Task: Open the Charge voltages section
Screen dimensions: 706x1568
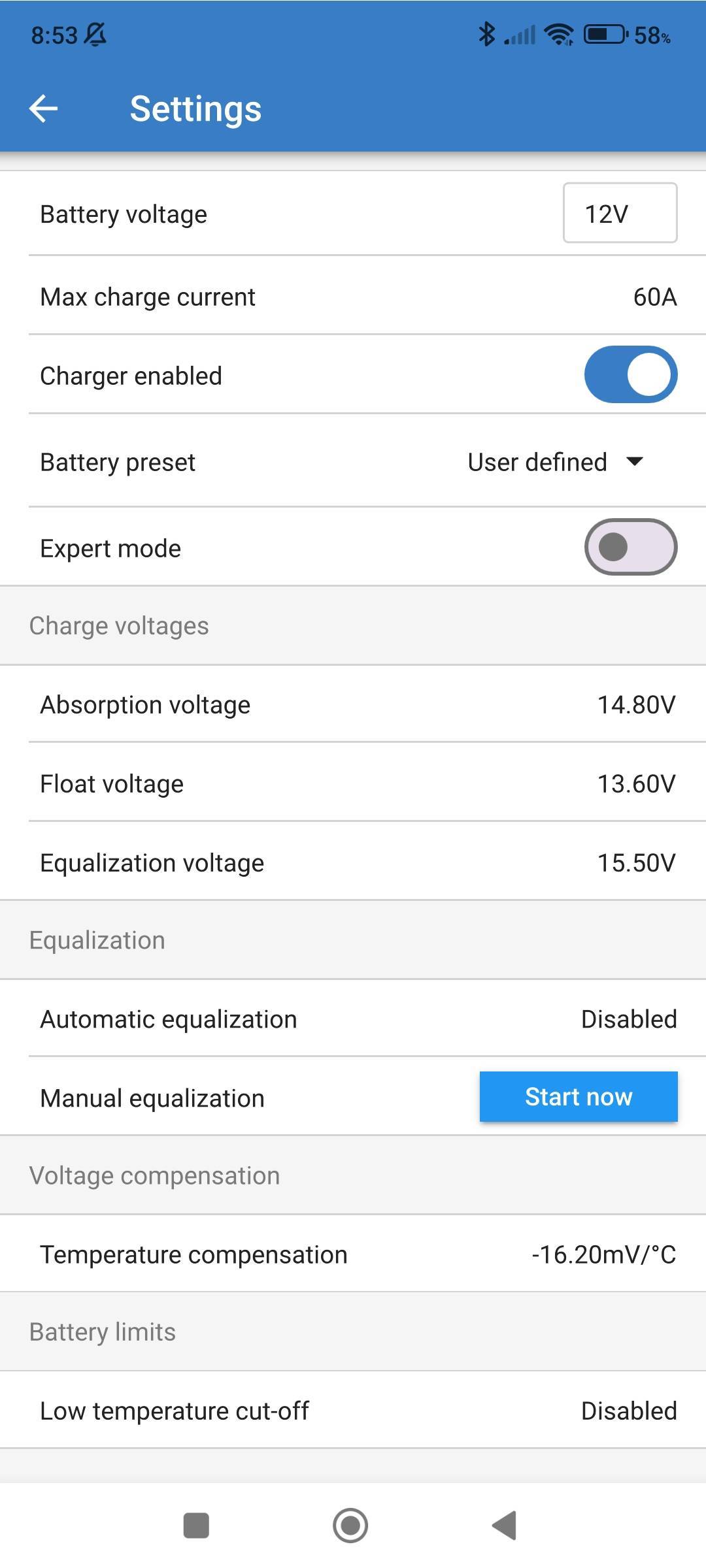Action: pyautogui.click(x=118, y=625)
